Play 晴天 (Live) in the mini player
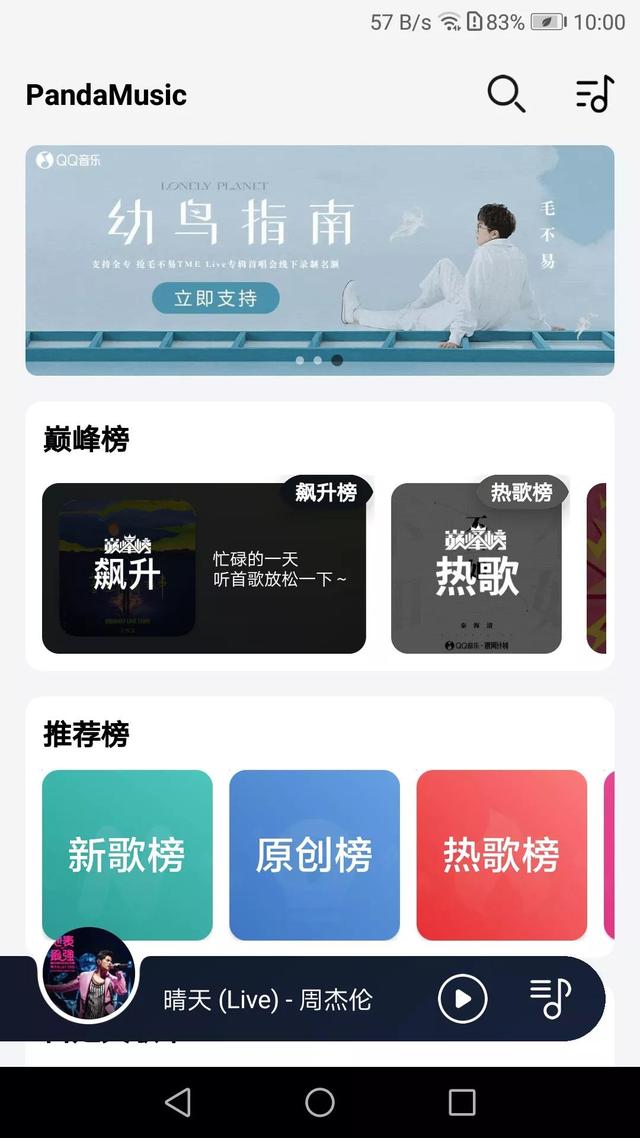 click(x=462, y=998)
